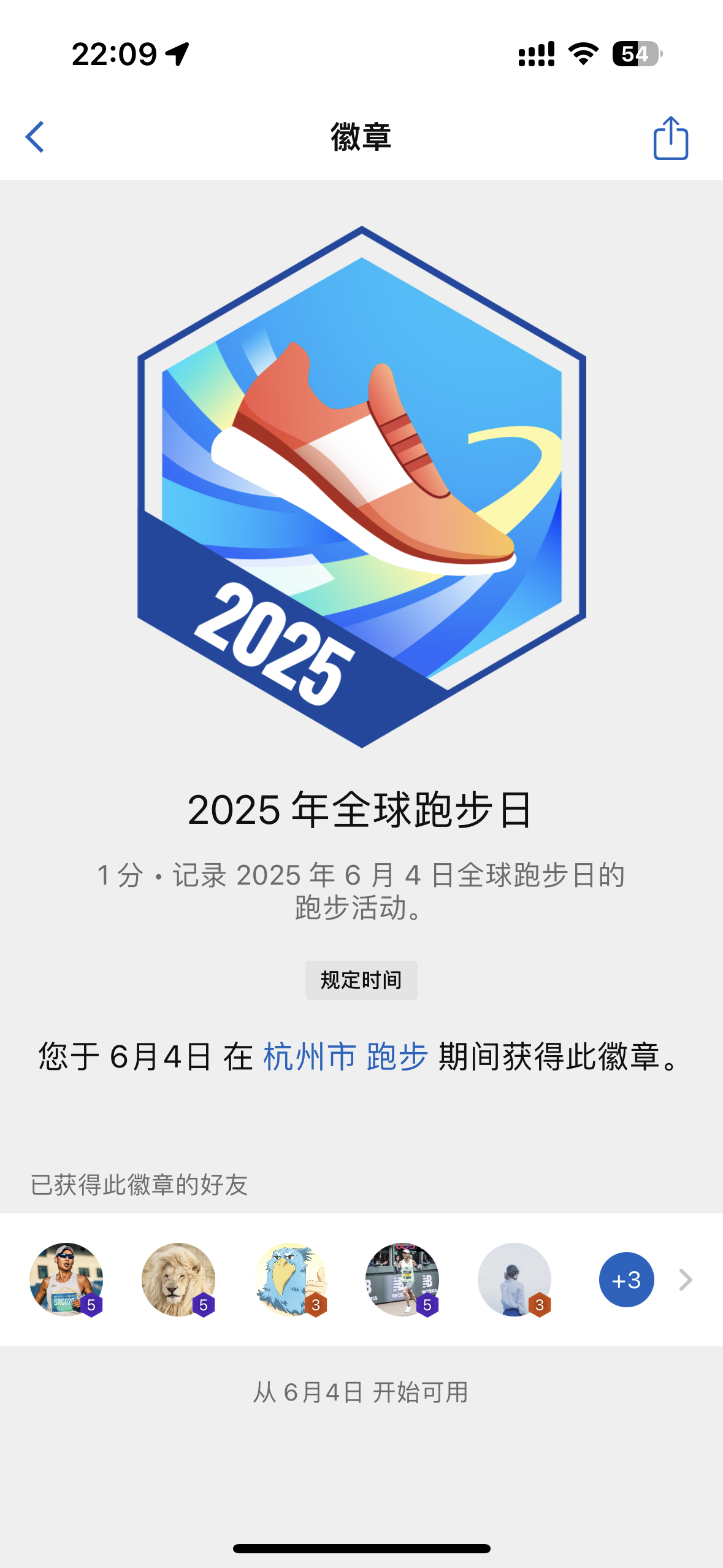Open the friend with the runner avatar
The width and height of the screenshot is (723, 1568).
click(66, 1280)
